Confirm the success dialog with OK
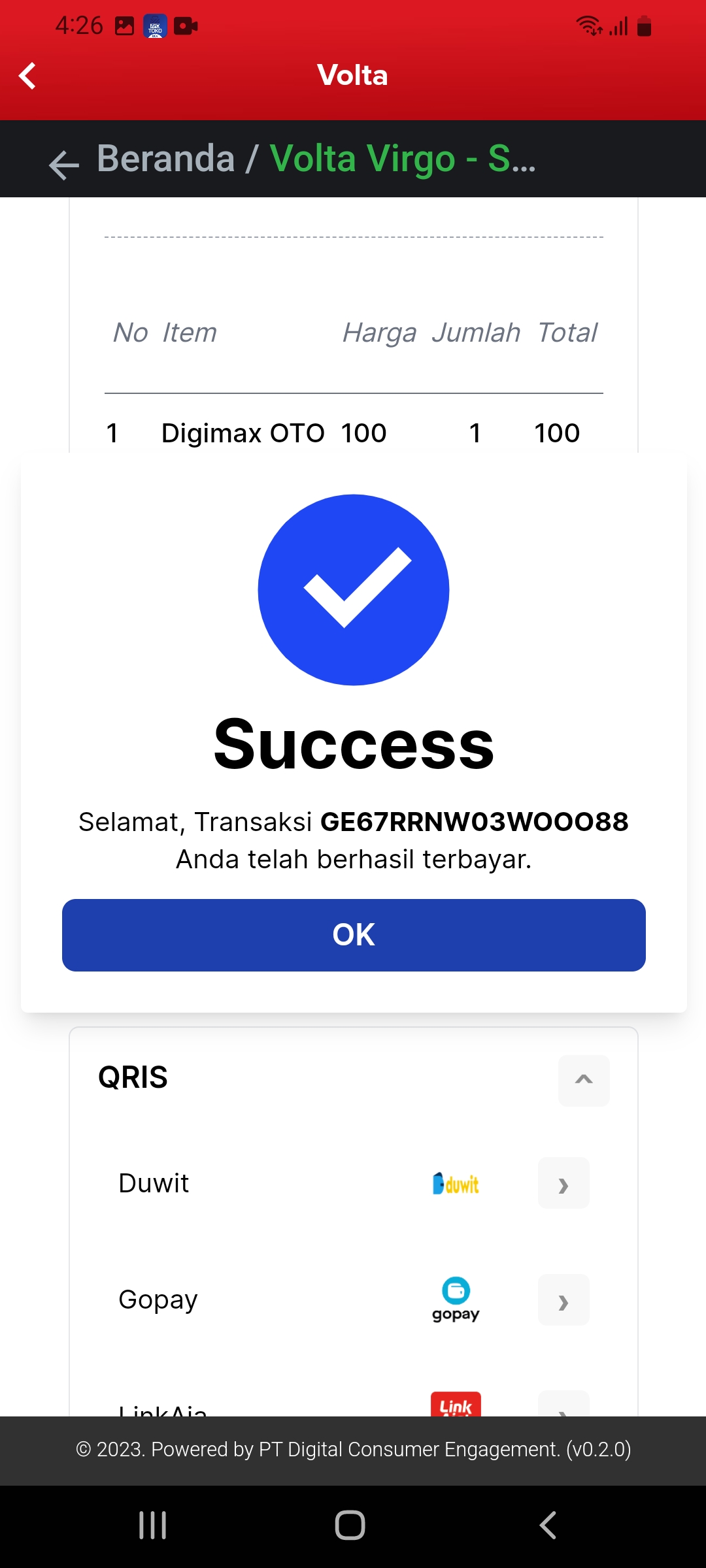Image resolution: width=706 pixels, height=1568 pixels. 354,935
